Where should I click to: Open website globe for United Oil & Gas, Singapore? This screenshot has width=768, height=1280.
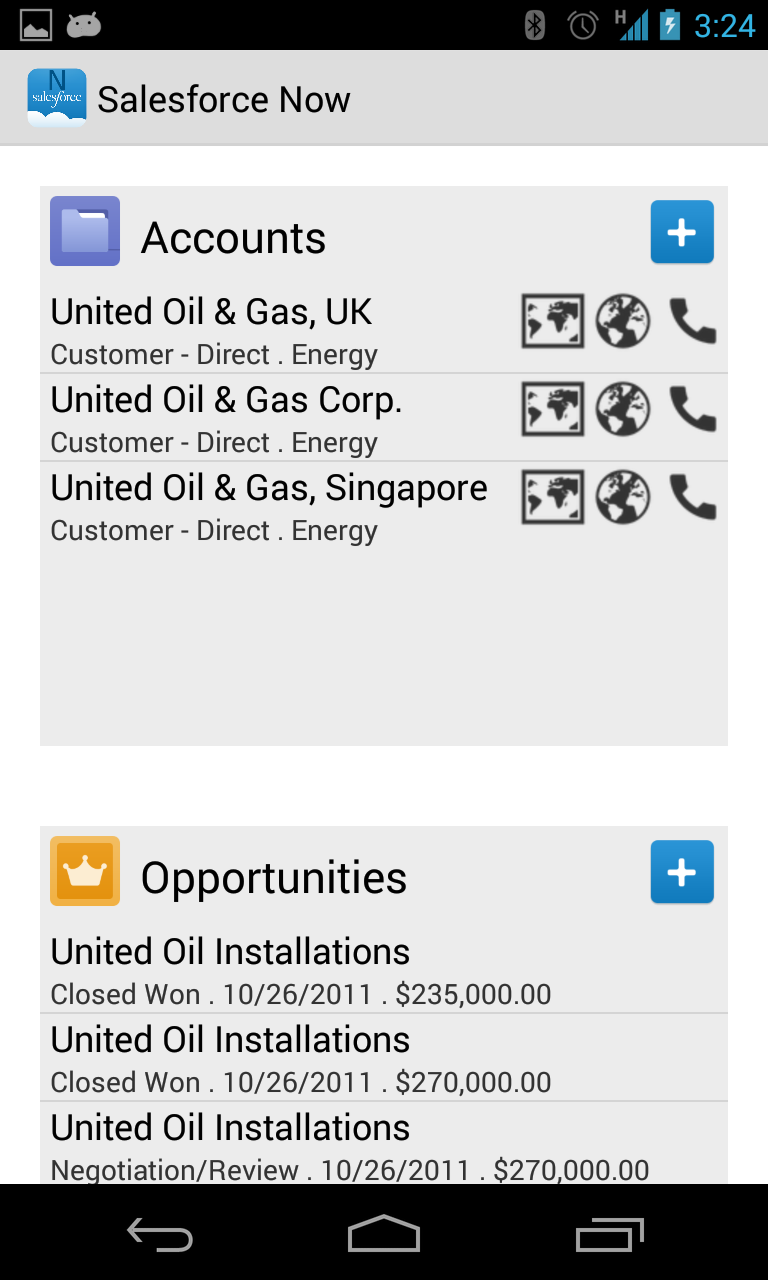coord(623,498)
